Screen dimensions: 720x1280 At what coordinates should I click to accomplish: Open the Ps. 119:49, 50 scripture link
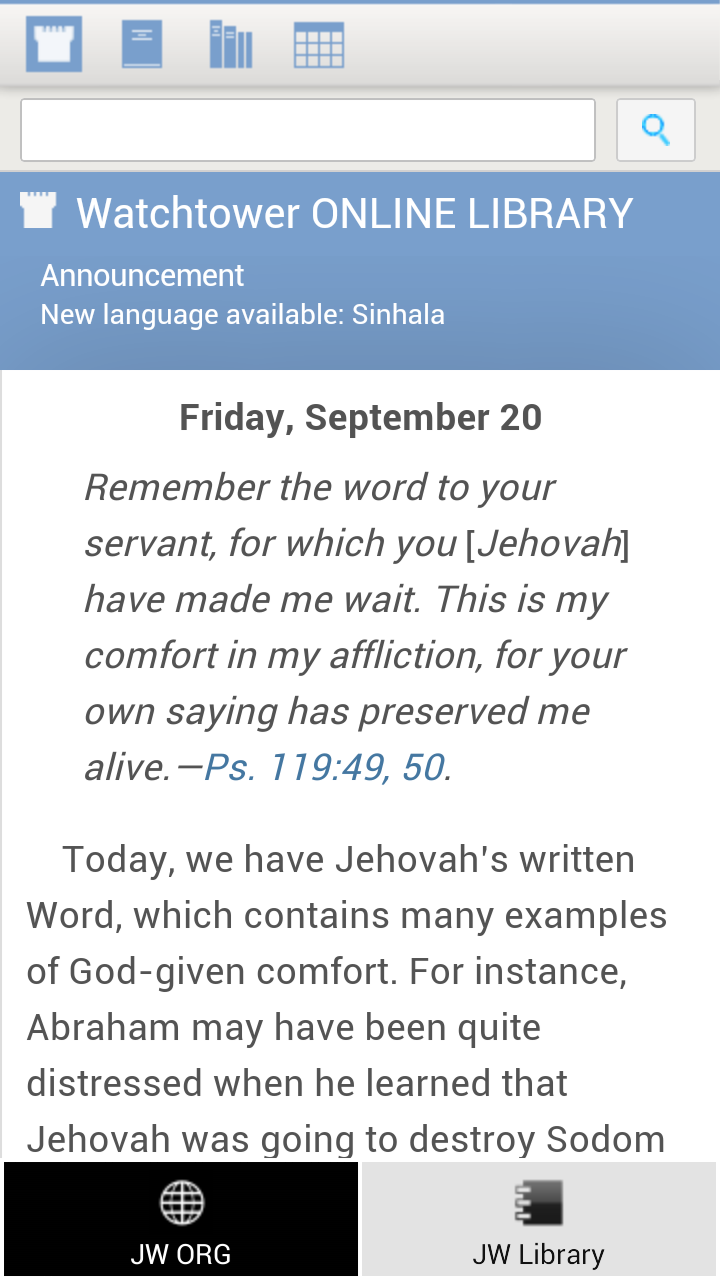[x=324, y=767]
